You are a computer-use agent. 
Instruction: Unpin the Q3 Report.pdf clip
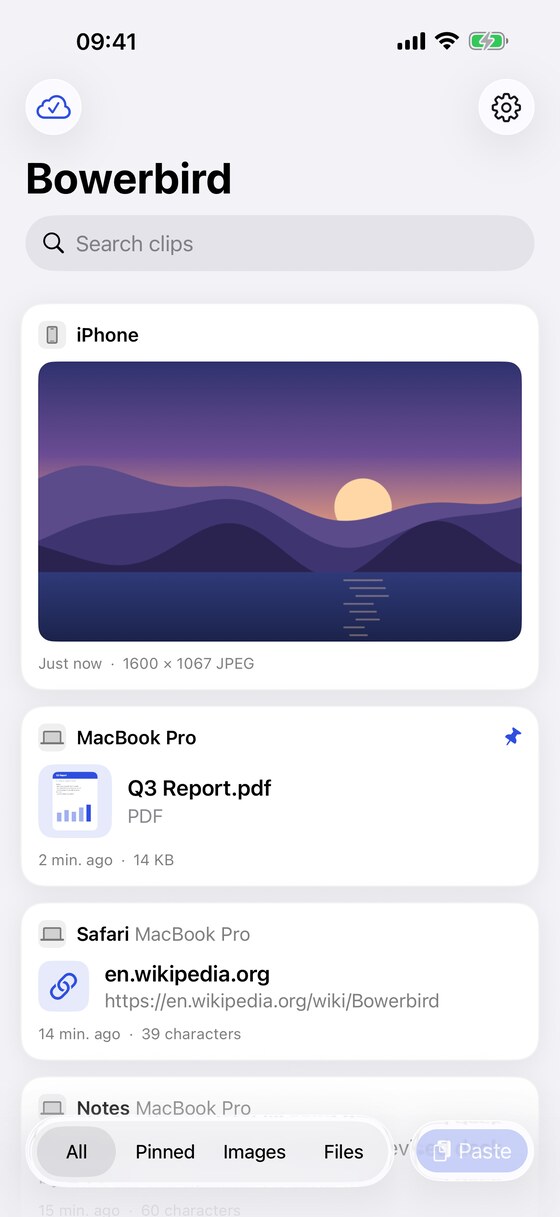pyautogui.click(x=513, y=737)
